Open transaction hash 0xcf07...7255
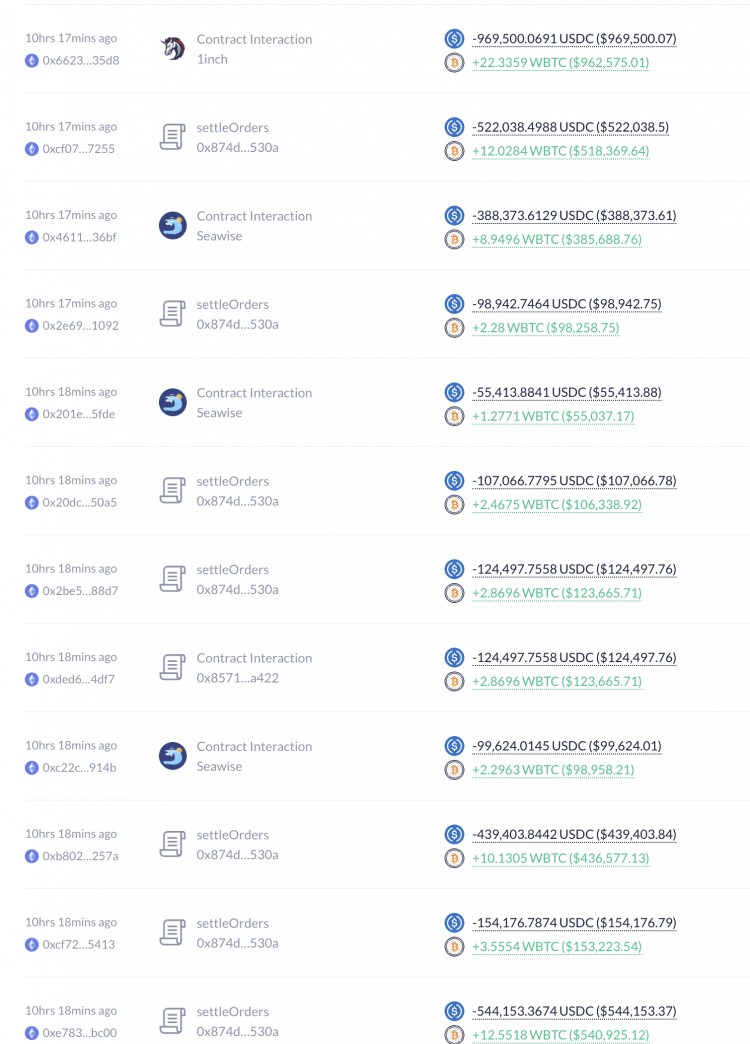The height and width of the screenshot is (1044, 750). click(78, 148)
